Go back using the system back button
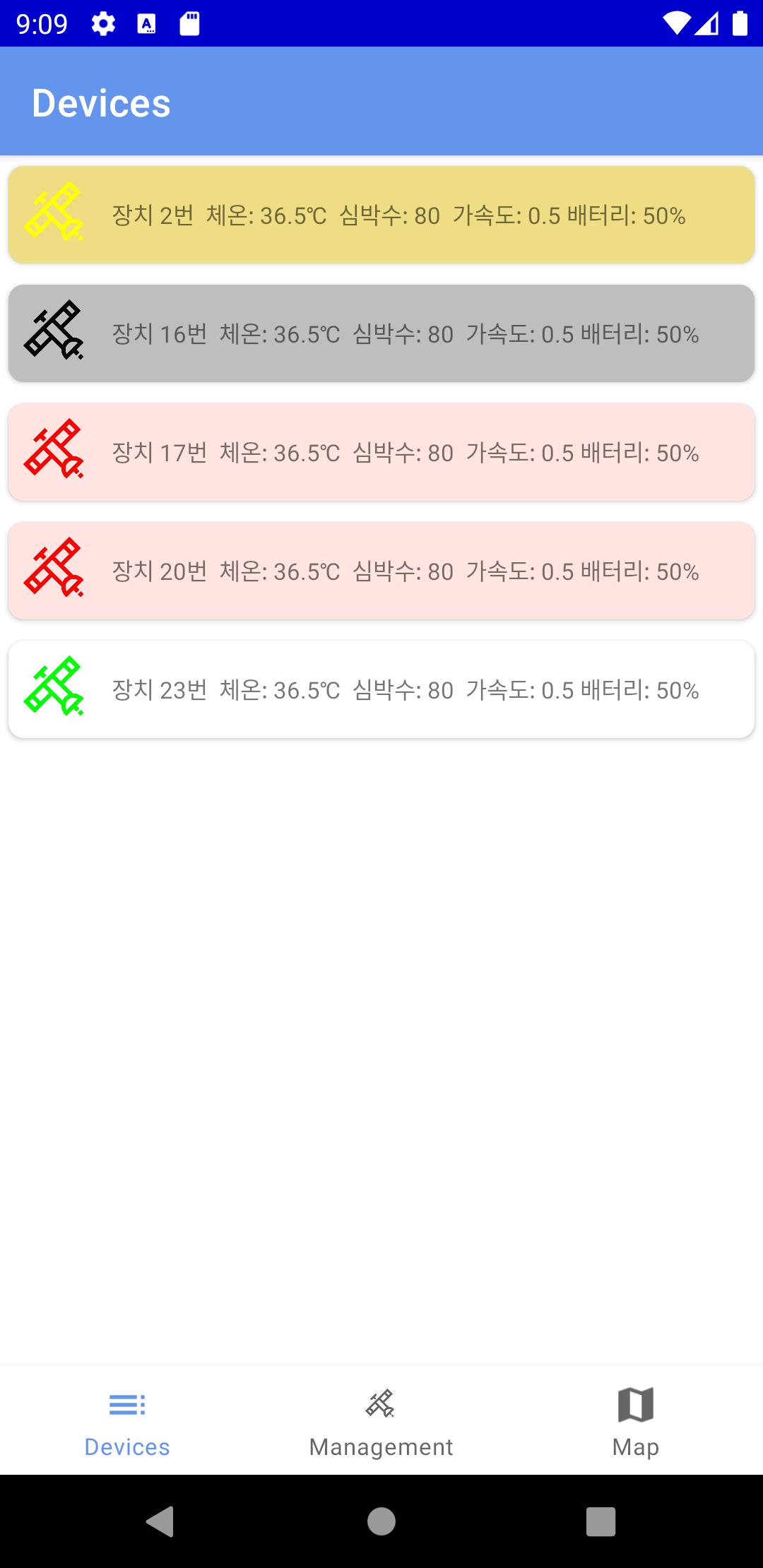Screen dimensions: 763x1568 point(160,1521)
